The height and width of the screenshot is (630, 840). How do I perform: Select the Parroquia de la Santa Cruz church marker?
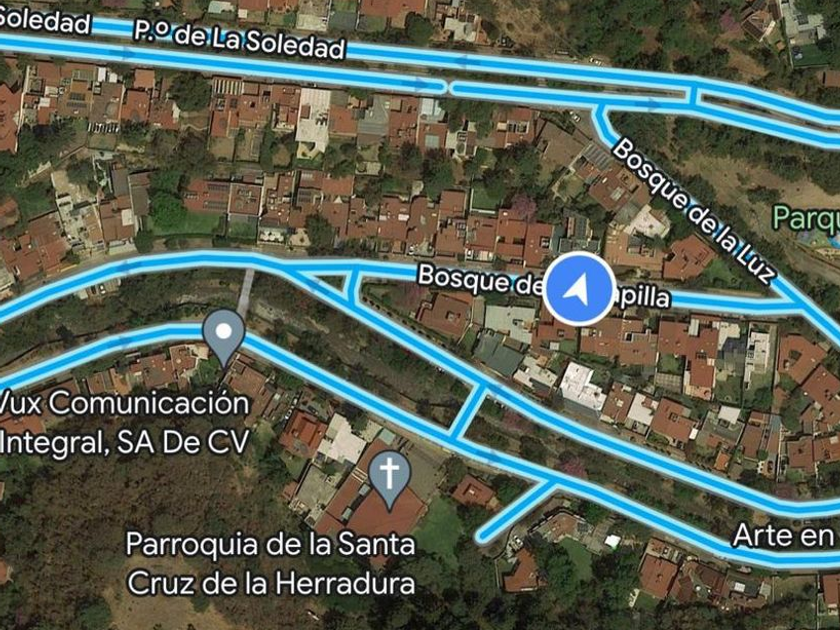388,476
